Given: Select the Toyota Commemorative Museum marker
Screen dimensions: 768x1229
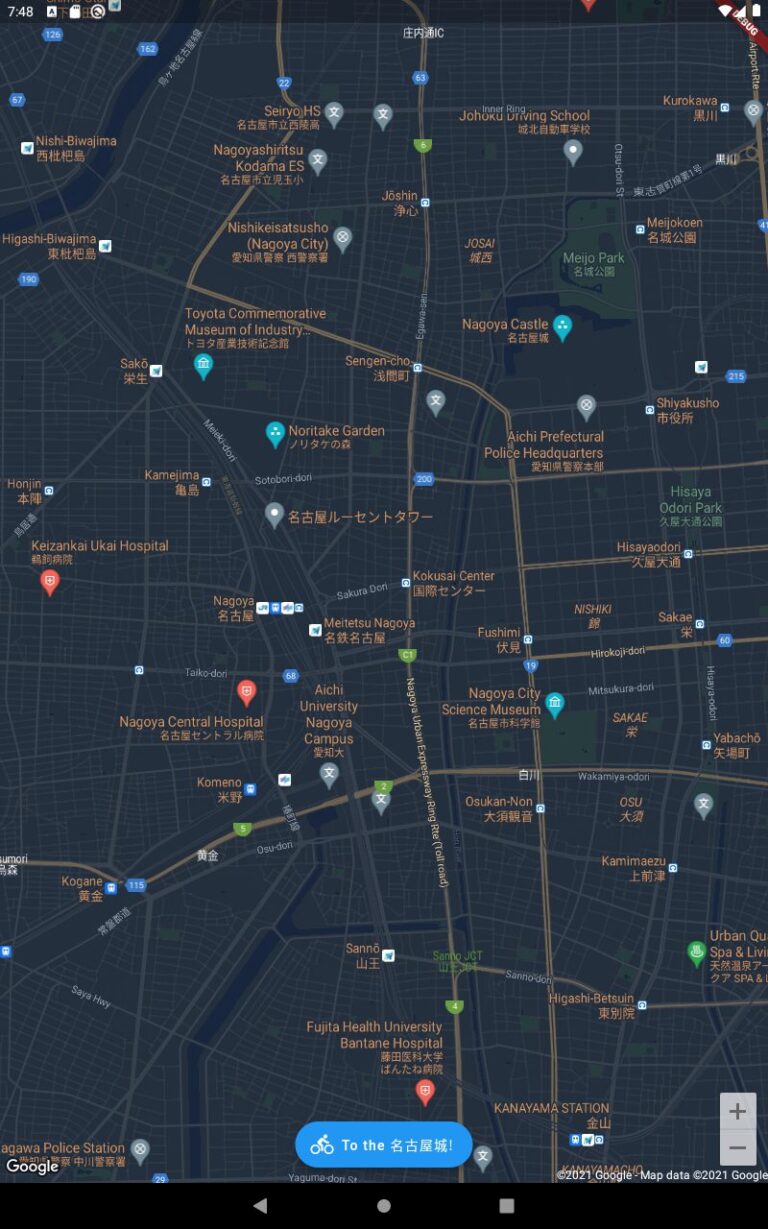Looking at the screenshot, I should pyautogui.click(x=204, y=366).
